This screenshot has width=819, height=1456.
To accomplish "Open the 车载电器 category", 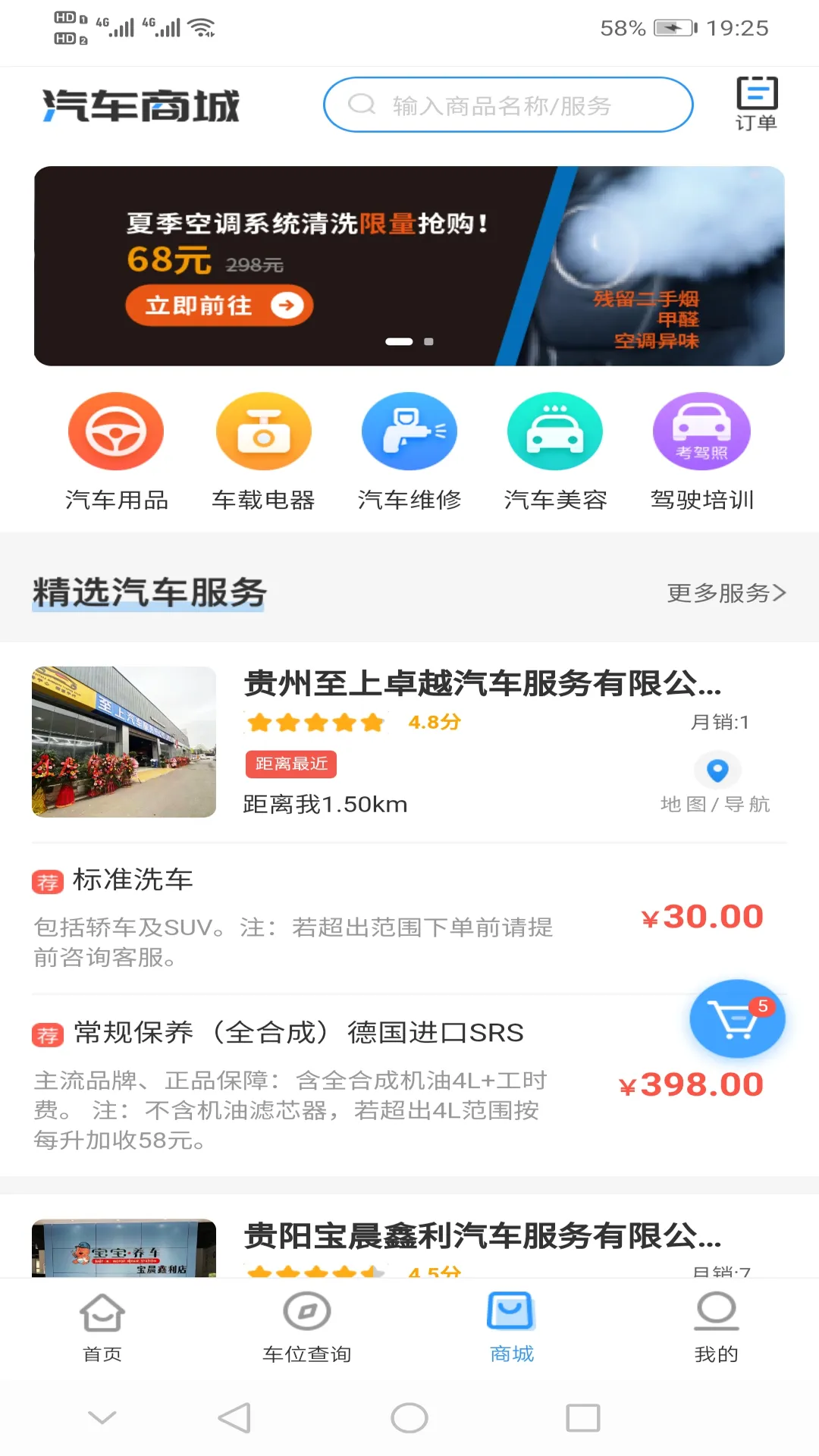I will point(263,451).
